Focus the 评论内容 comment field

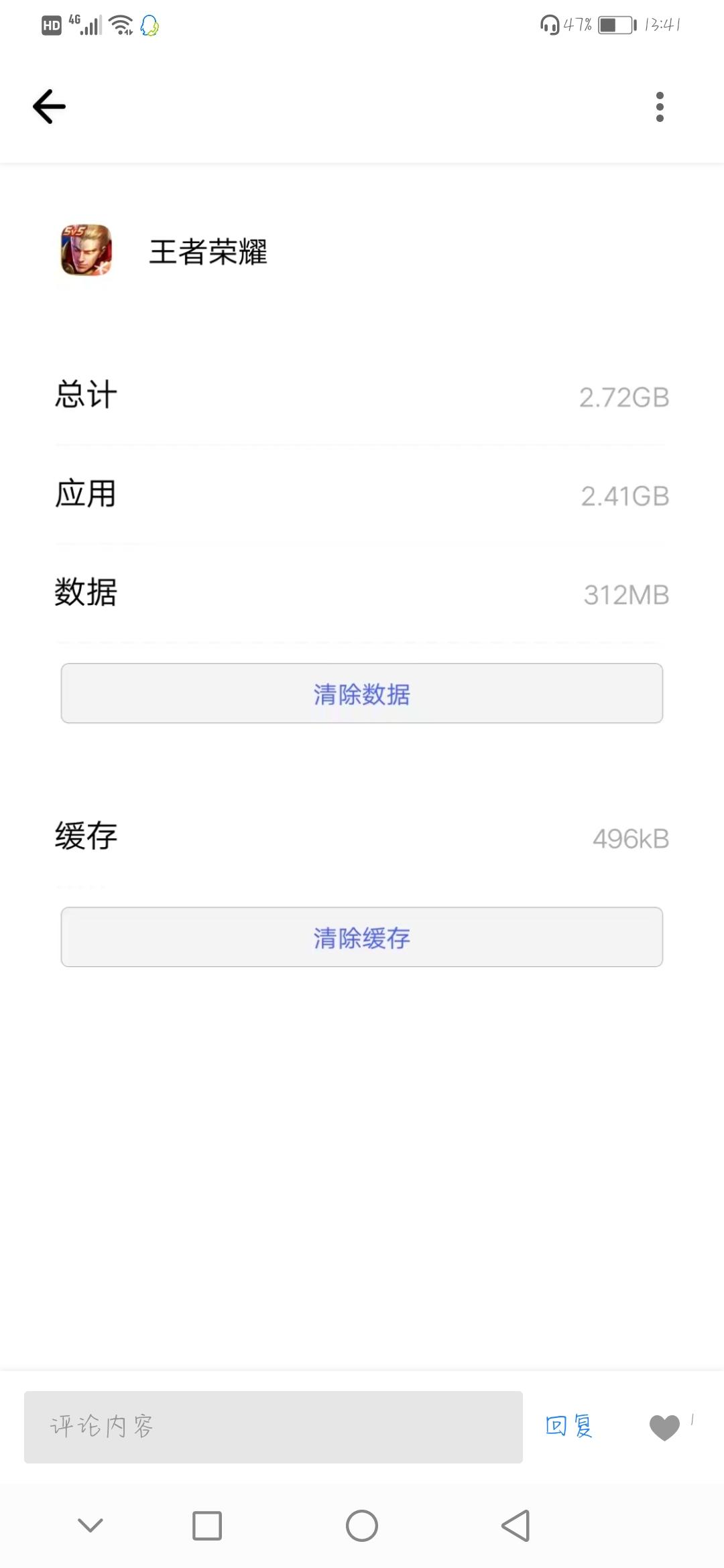274,1427
